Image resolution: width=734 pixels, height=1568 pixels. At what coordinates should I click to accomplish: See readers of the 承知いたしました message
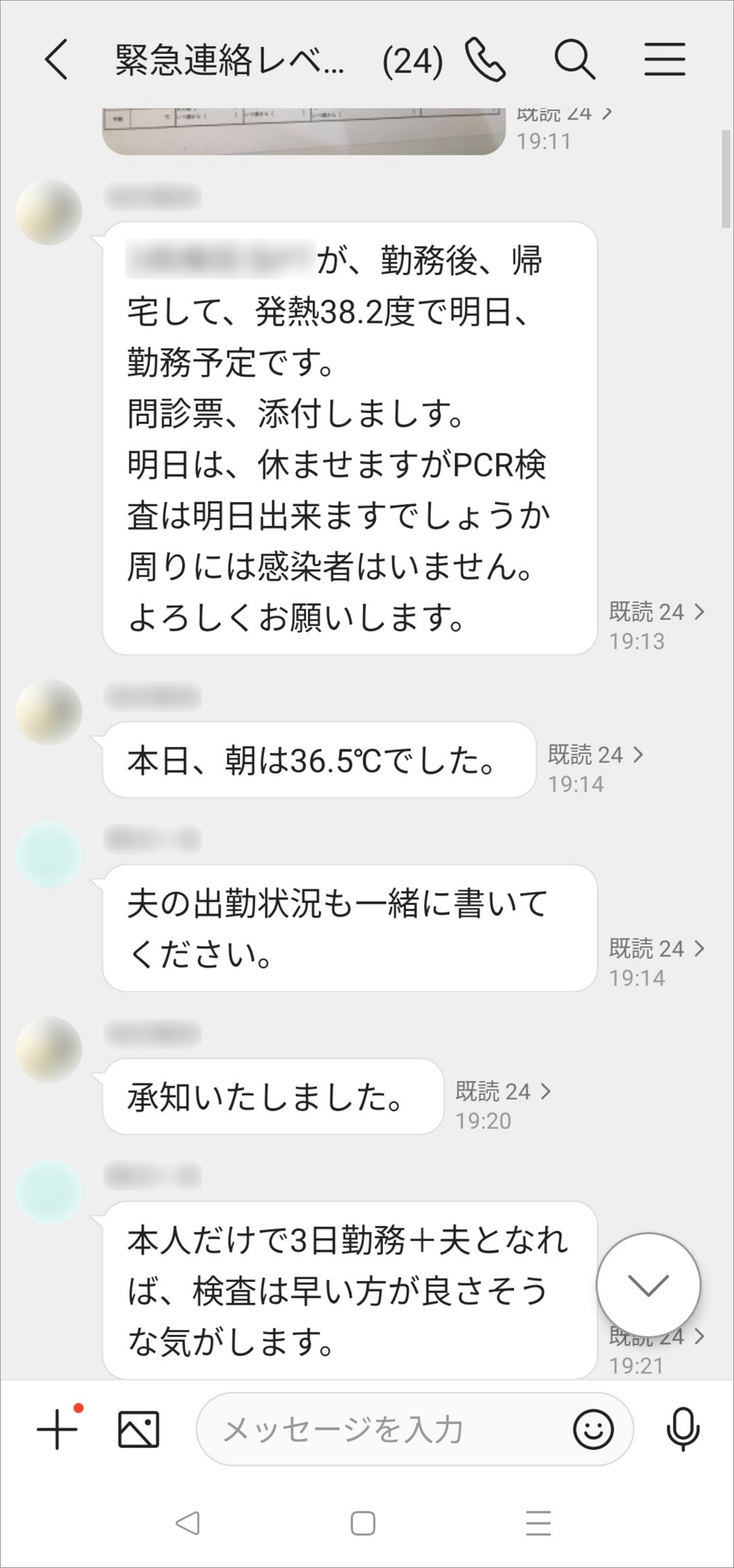[x=503, y=1092]
